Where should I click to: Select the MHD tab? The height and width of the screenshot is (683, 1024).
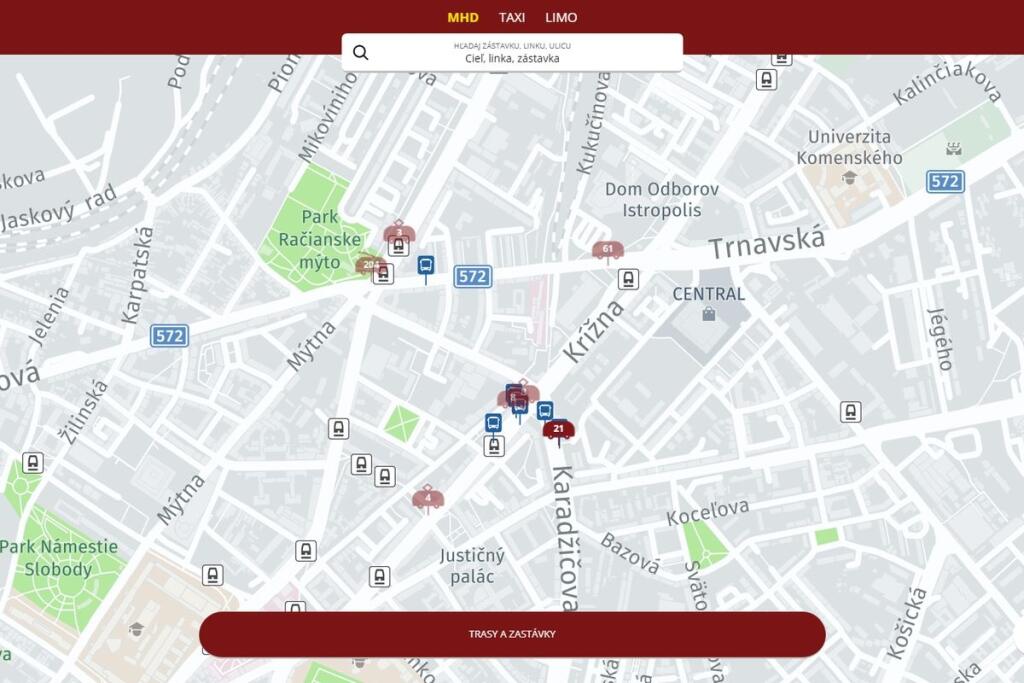coord(462,17)
